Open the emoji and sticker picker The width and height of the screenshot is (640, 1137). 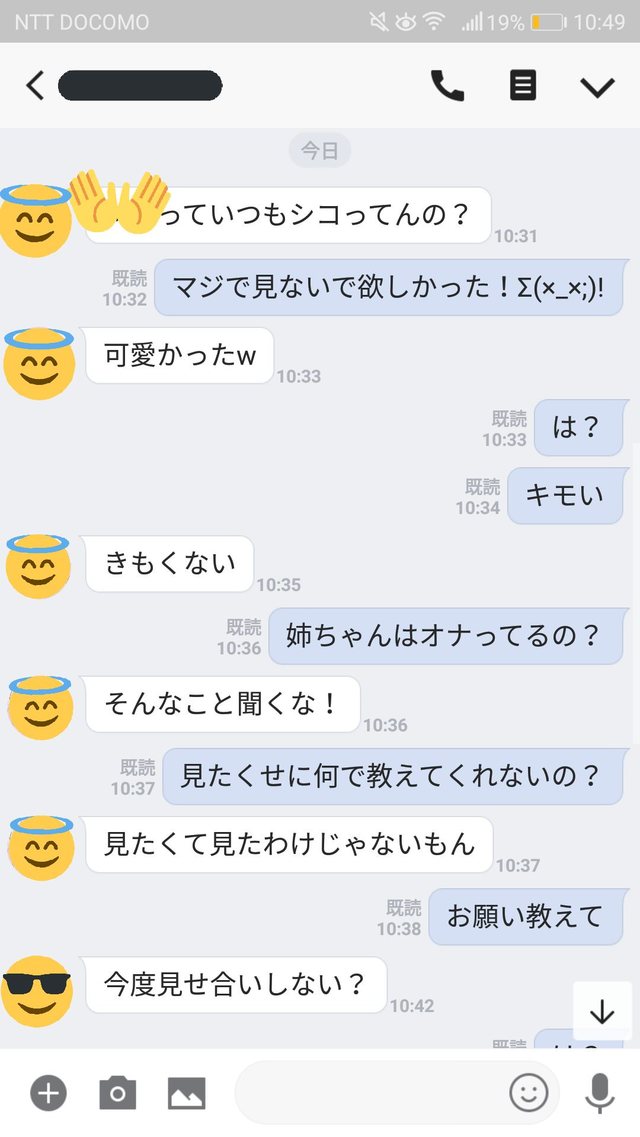click(529, 1093)
